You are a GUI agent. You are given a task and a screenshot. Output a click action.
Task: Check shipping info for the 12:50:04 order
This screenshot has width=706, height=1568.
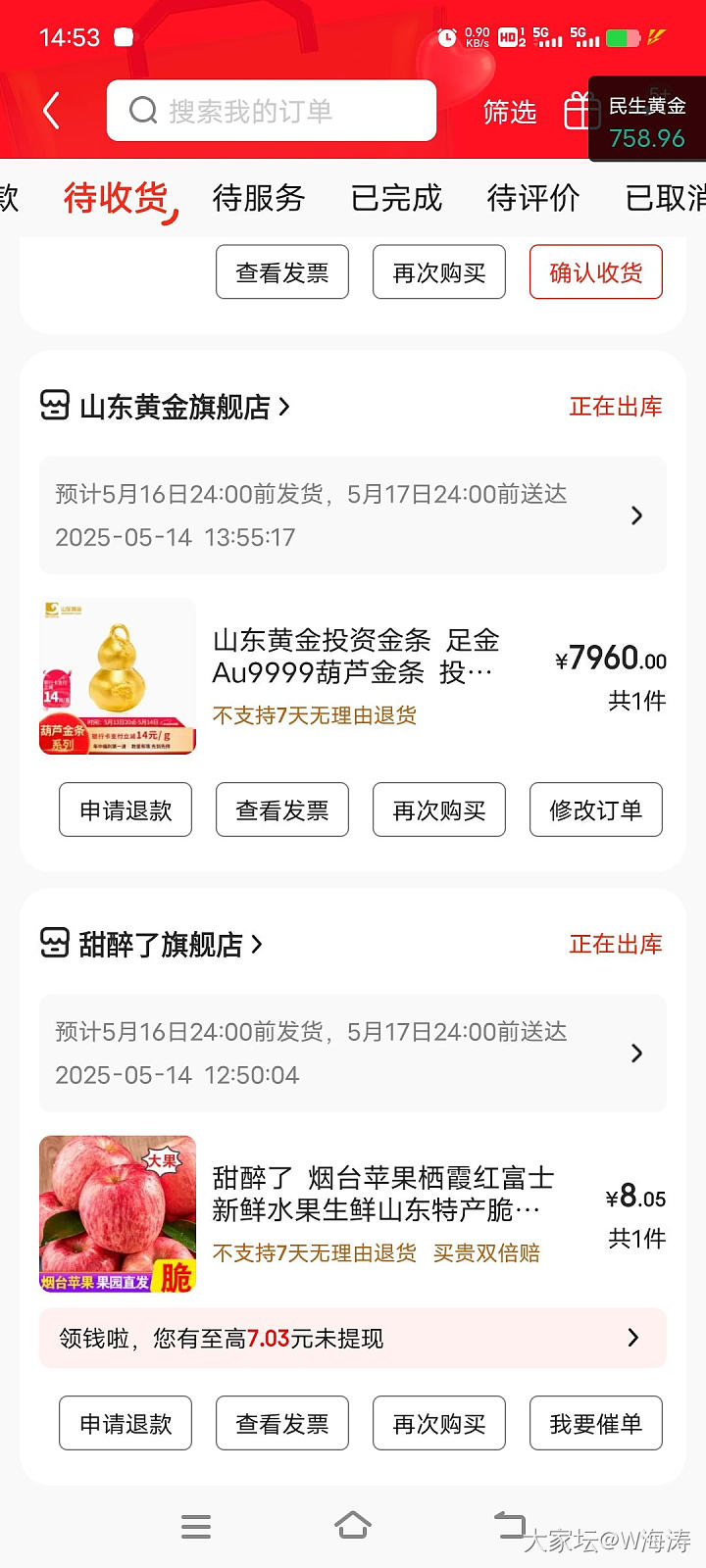click(x=353, y=1053)
